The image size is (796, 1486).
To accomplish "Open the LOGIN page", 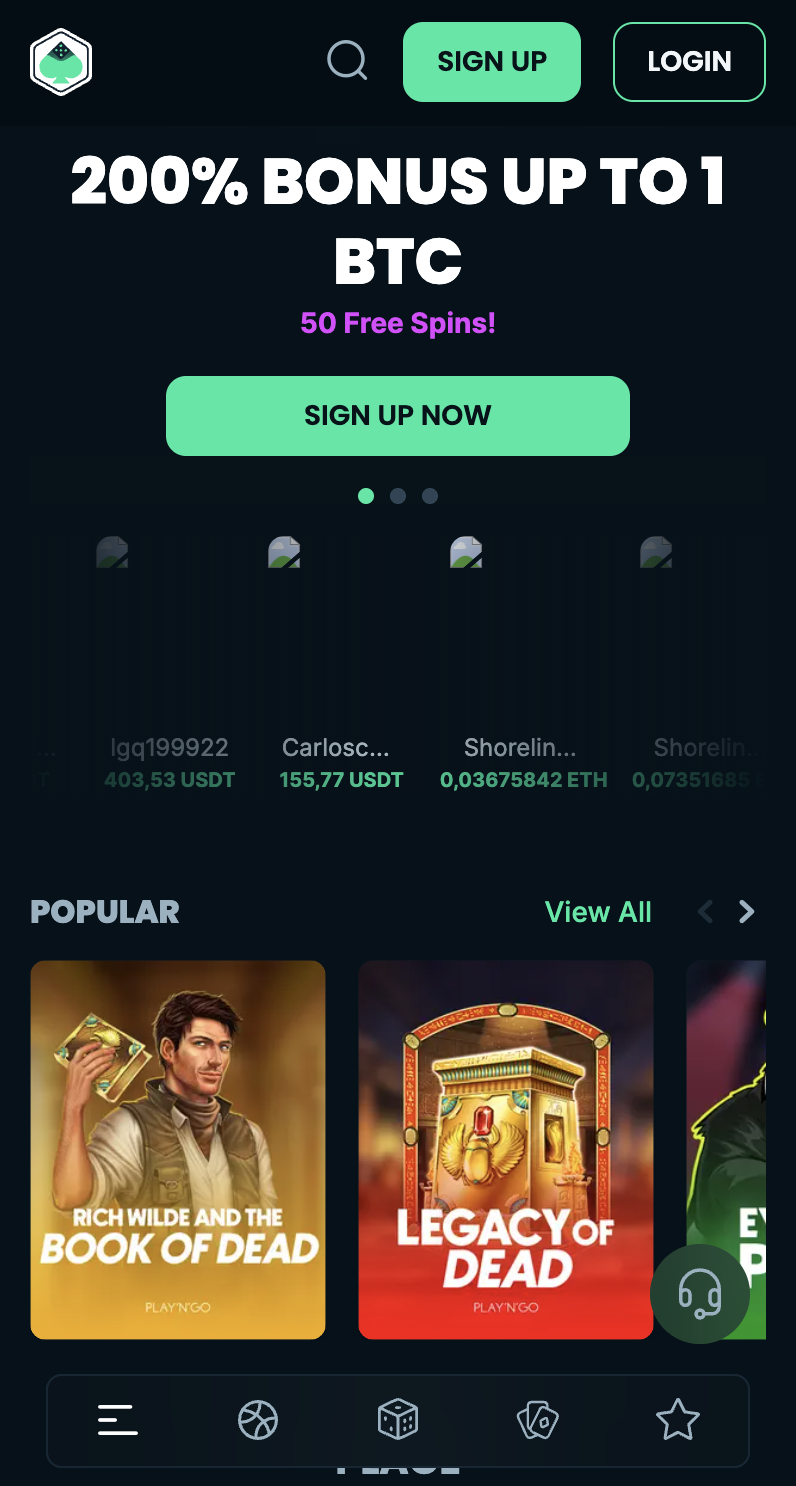I will 689,62.
